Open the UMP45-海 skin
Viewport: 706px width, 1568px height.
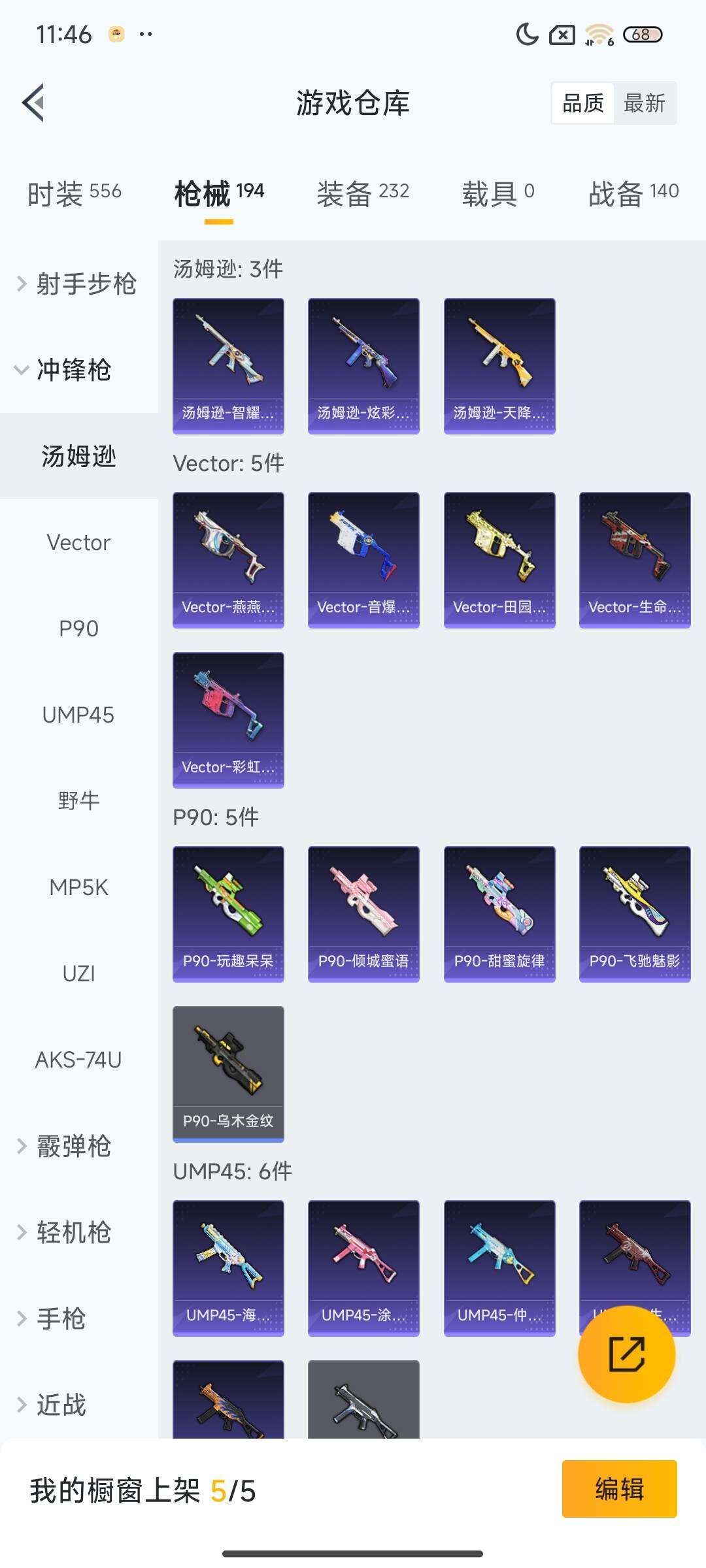tap(228, 1267)
